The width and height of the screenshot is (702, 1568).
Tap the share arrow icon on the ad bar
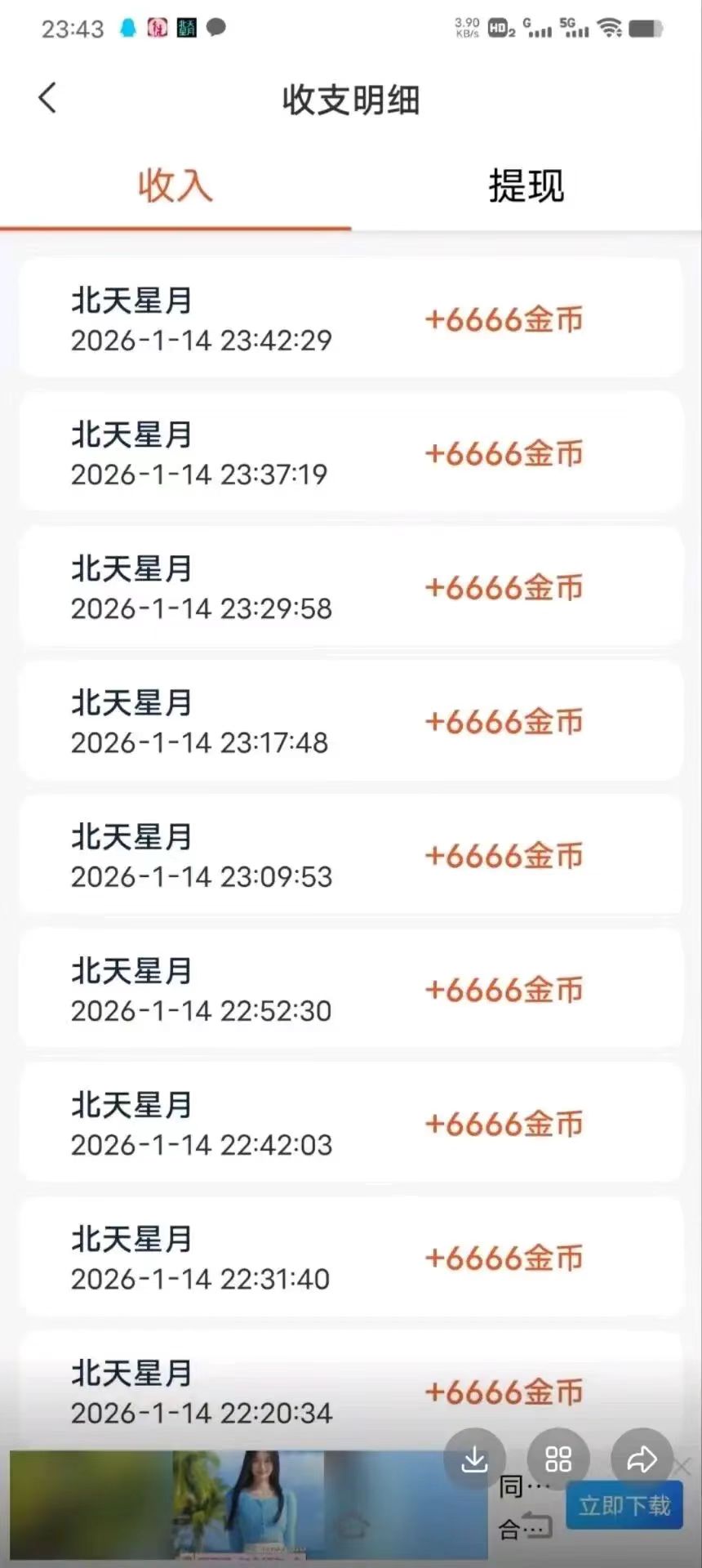tap(642, 1459)
